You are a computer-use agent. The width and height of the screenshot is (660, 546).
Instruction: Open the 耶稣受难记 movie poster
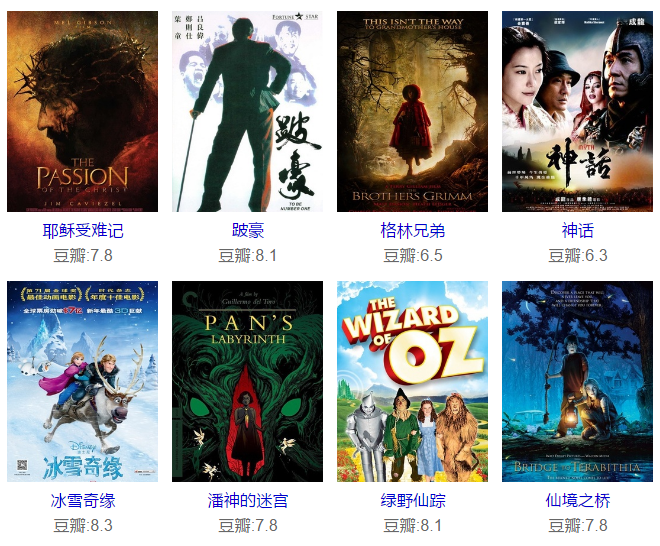pos(83,112)
